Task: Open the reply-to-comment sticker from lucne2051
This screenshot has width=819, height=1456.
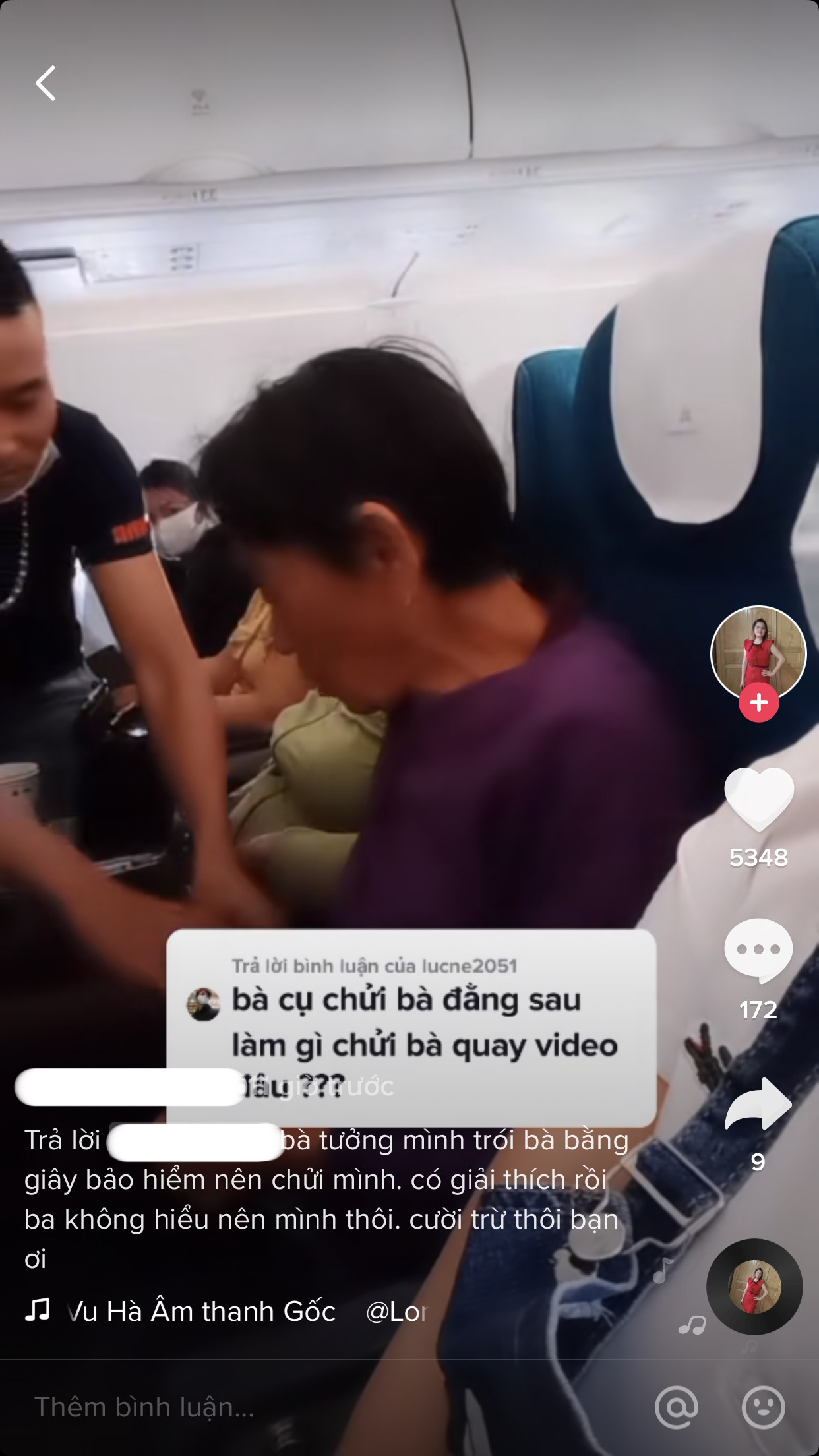Action: (411, 1028)
